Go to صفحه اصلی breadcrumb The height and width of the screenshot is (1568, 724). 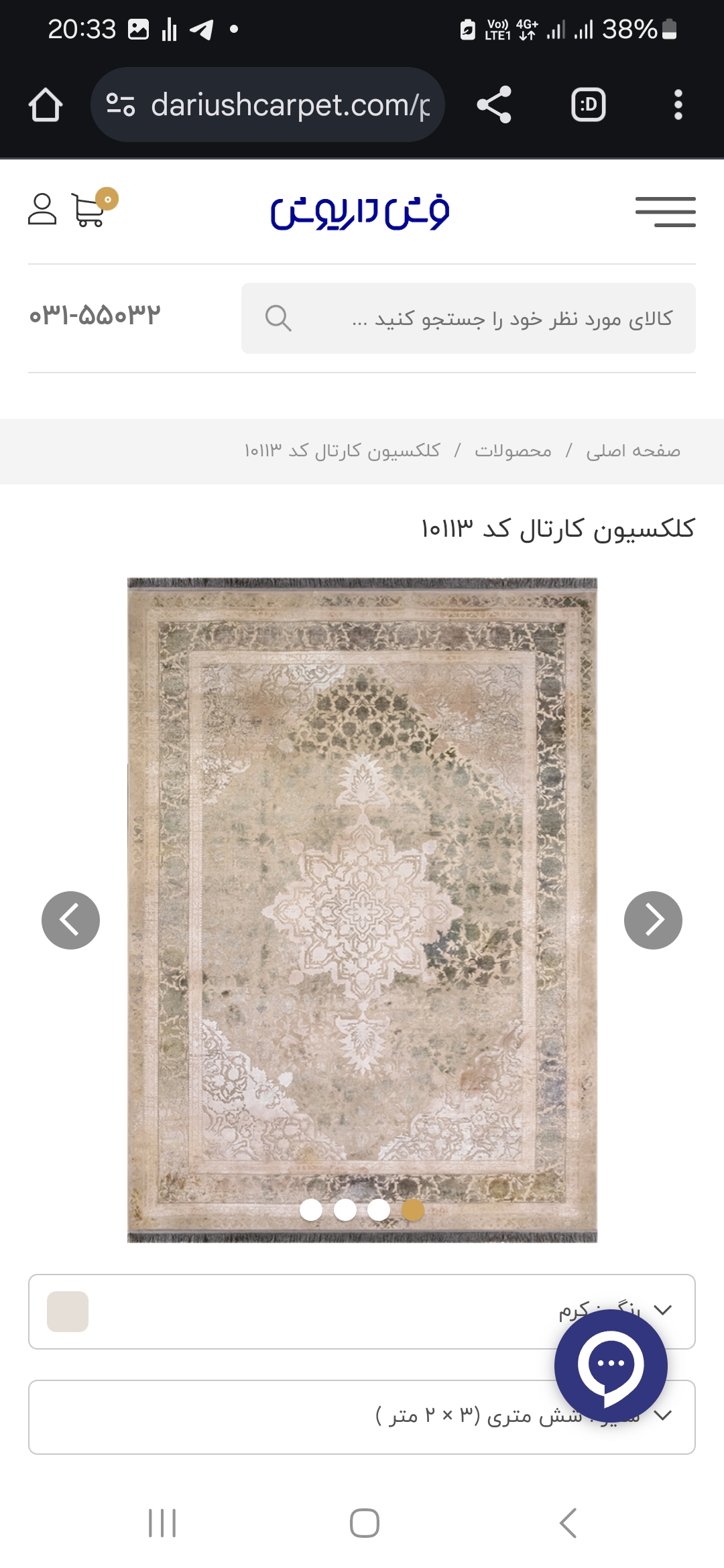point(633,451)
